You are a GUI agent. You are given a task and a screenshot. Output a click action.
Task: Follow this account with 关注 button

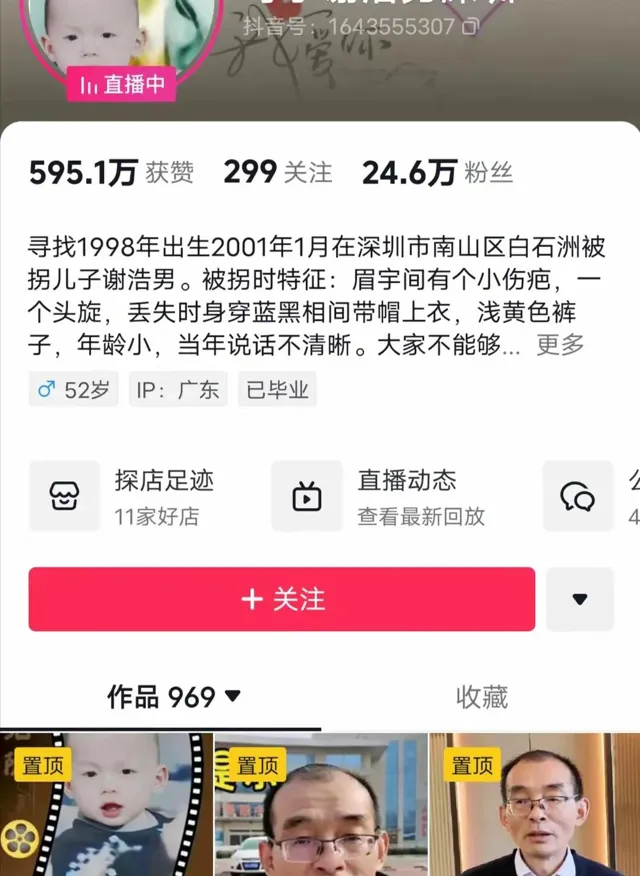[x=282, y=599]
